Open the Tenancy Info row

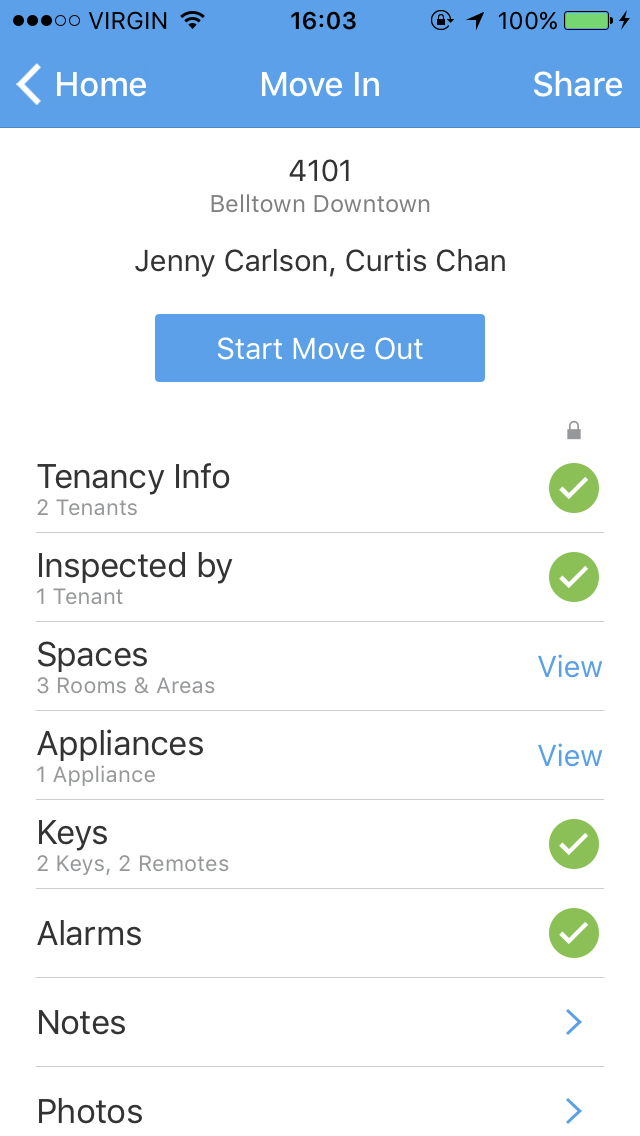[320, 488]
